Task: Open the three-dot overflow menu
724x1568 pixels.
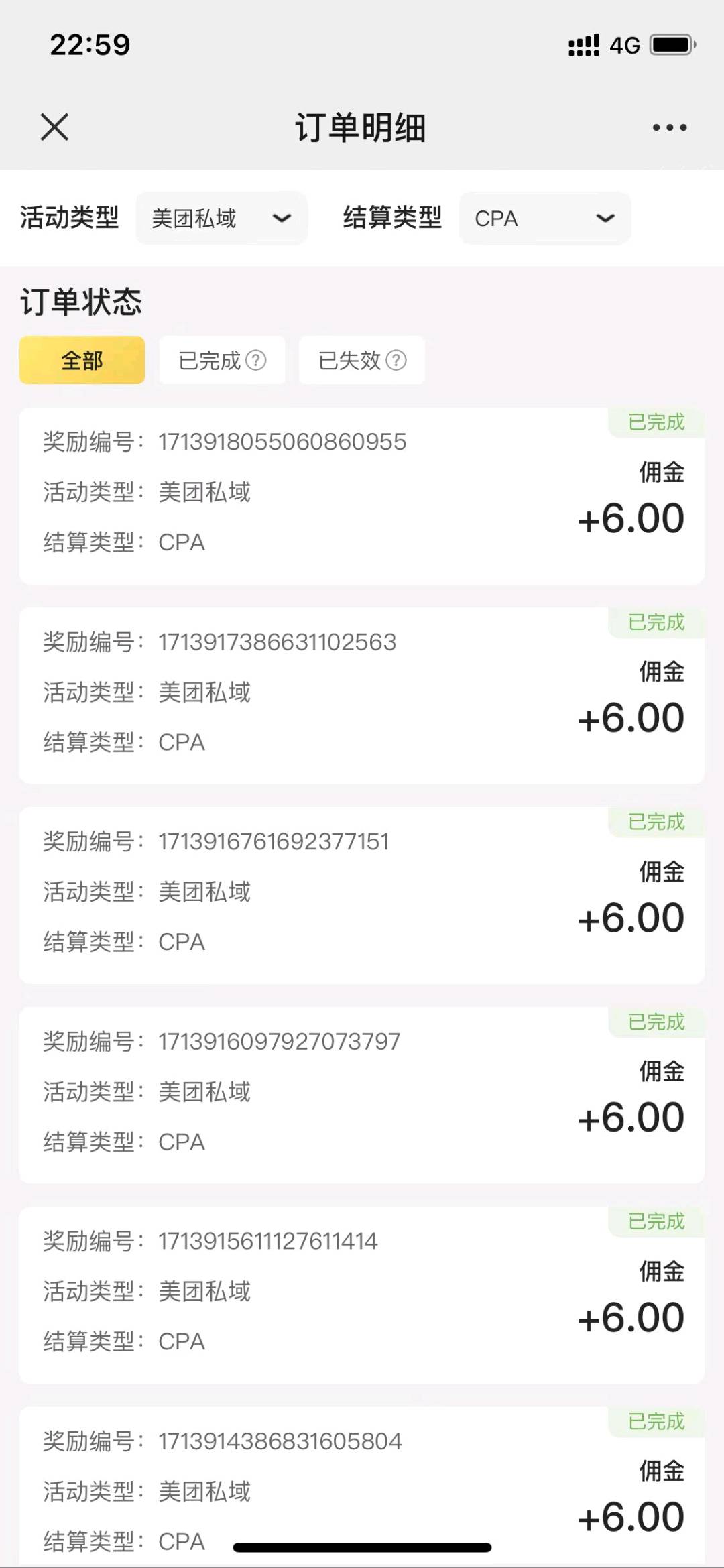Action: (x=670, y=127)
